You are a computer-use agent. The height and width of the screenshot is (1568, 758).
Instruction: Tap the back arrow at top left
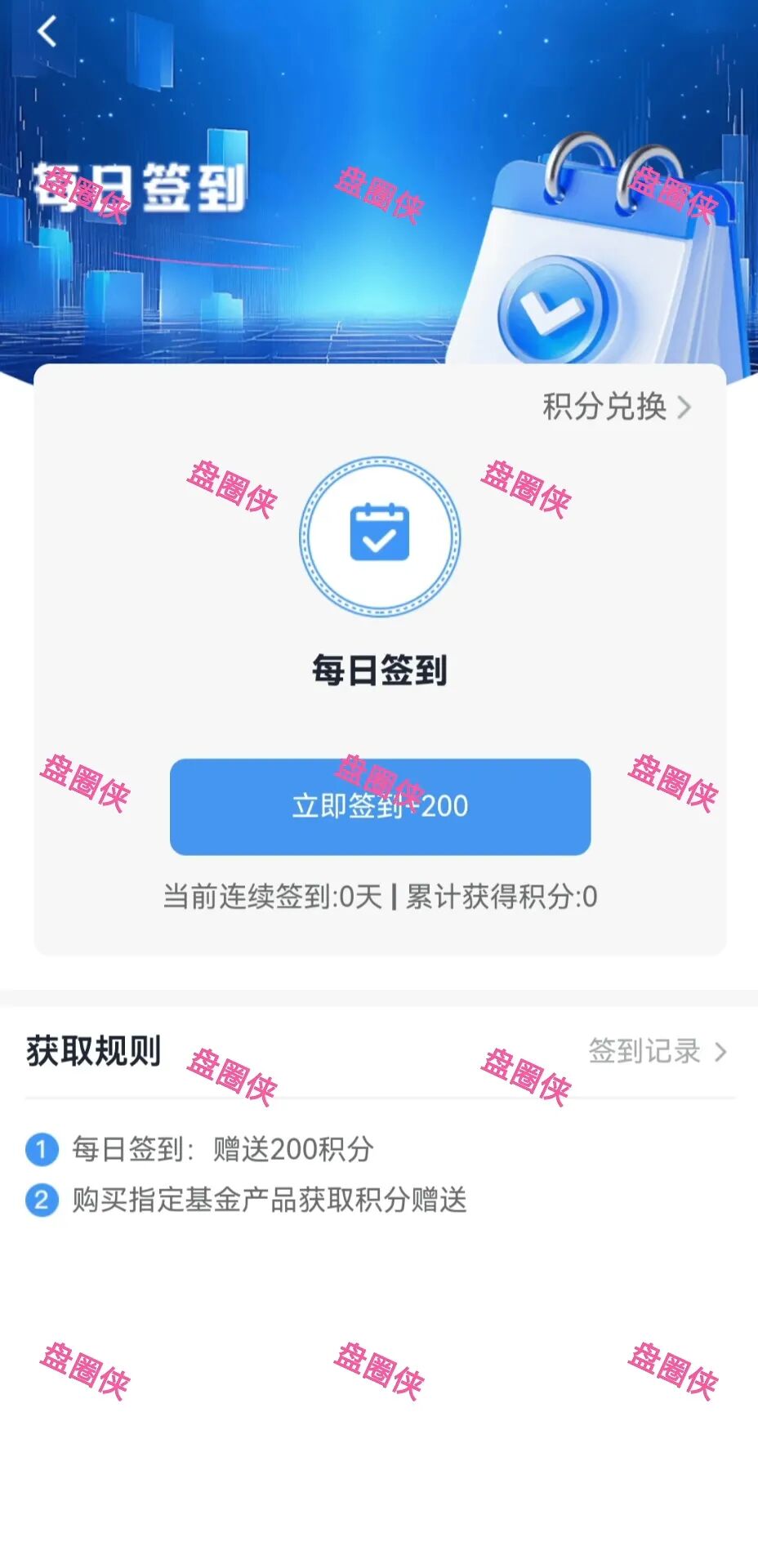click(47, 33)
